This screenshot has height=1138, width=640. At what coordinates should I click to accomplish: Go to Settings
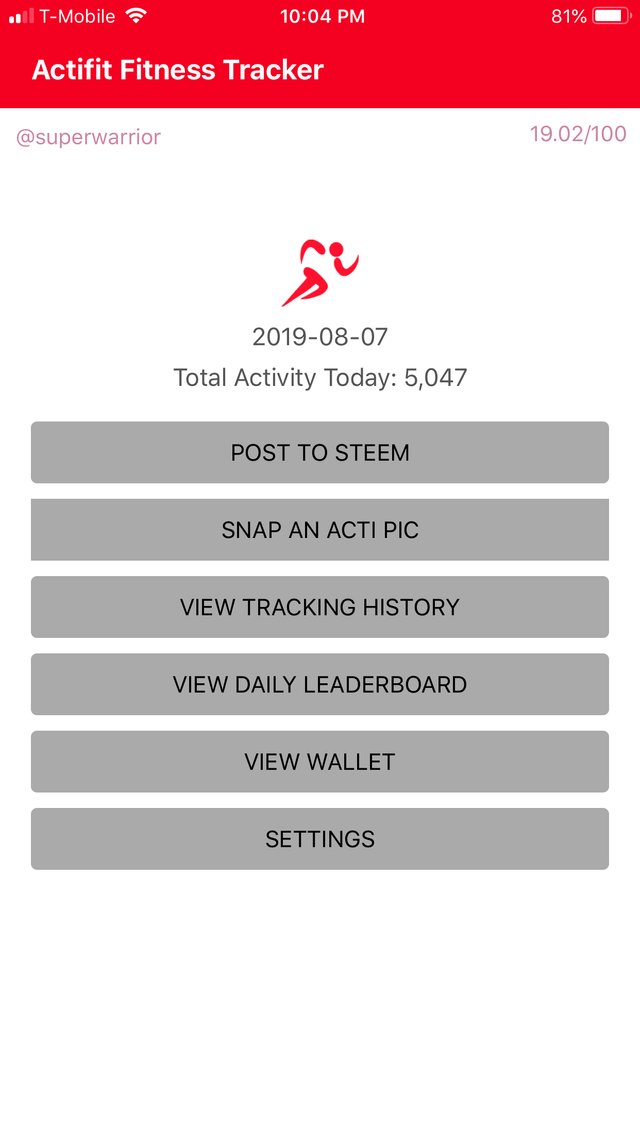(319, 839)
